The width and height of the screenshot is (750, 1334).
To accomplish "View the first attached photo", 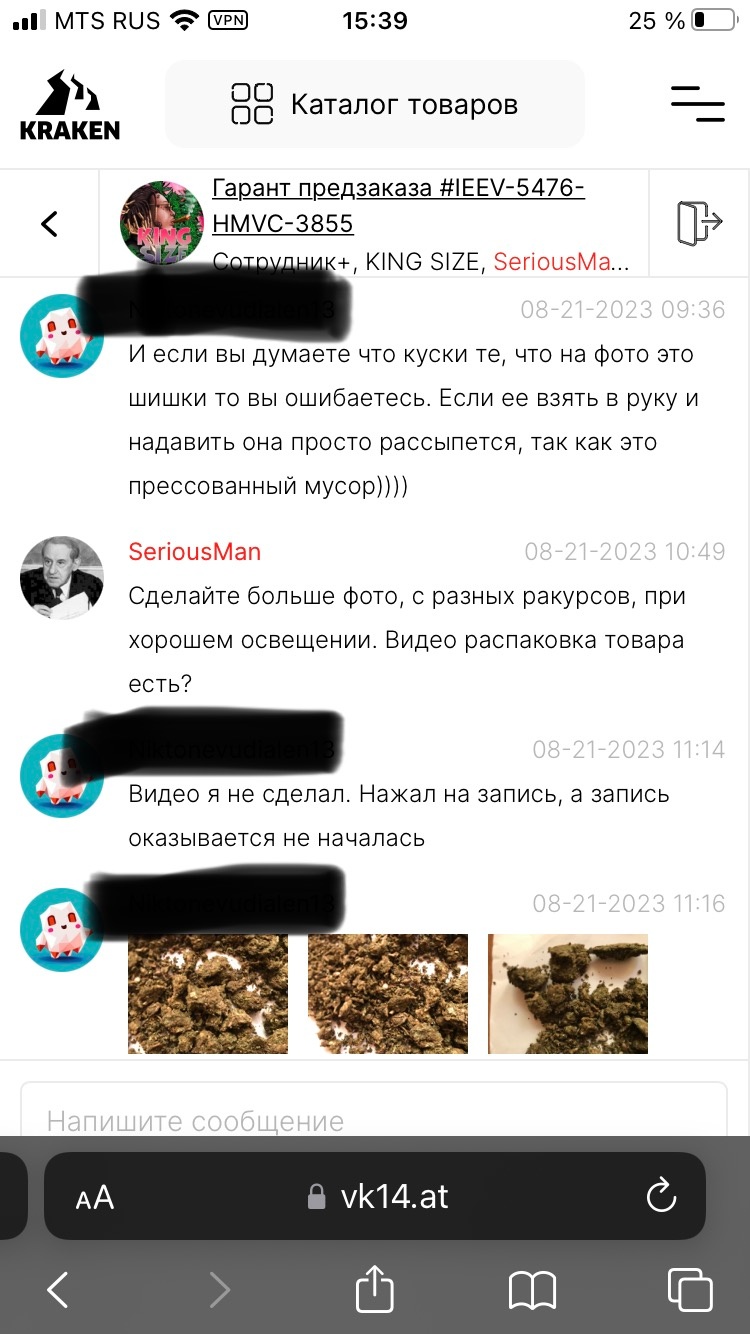I will (x=208, y=993).
